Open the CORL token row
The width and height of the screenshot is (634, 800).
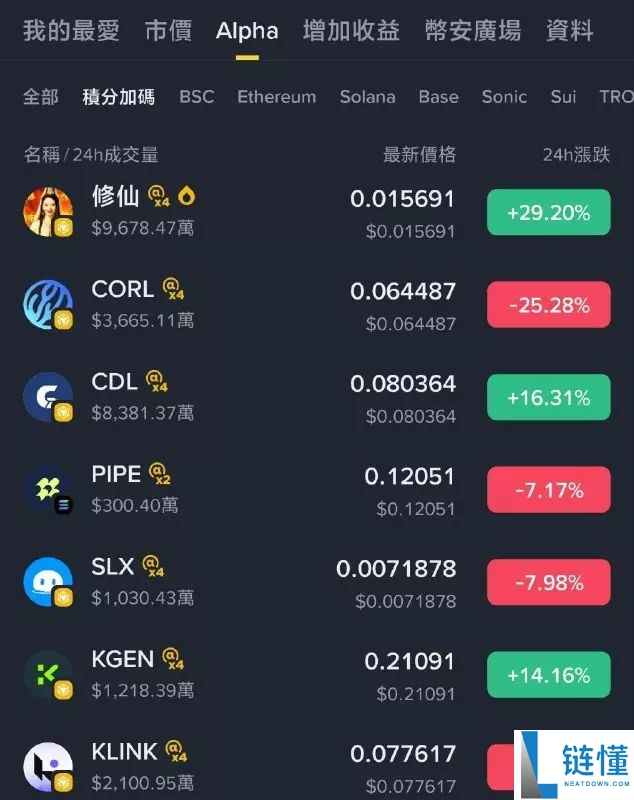coord(122,290)
